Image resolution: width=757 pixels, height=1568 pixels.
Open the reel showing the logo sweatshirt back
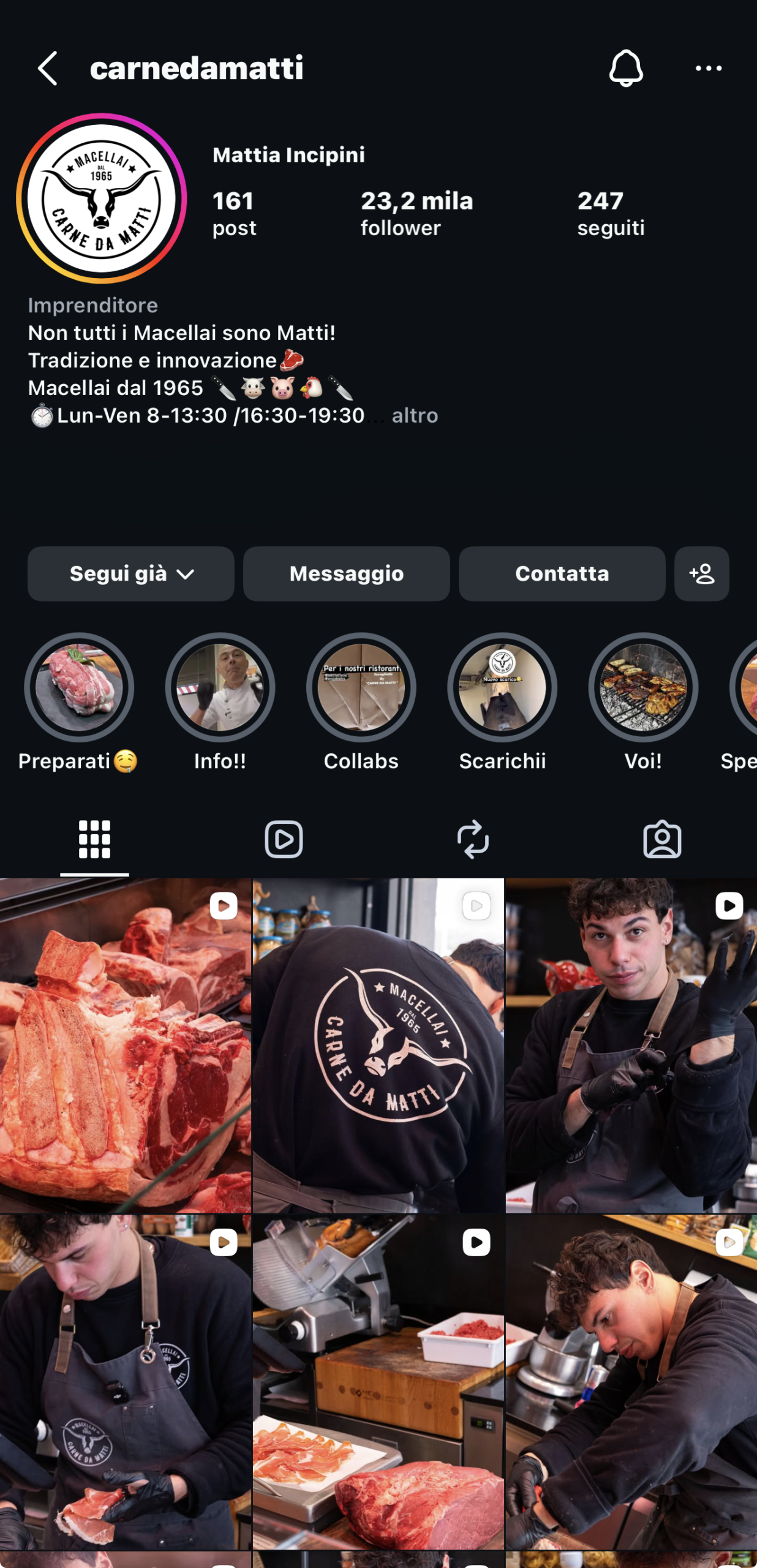click(378, 1046)
